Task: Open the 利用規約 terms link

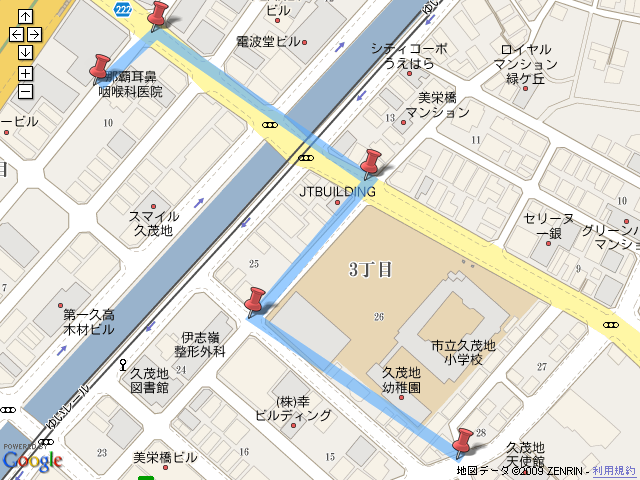Action: (613, 470)
